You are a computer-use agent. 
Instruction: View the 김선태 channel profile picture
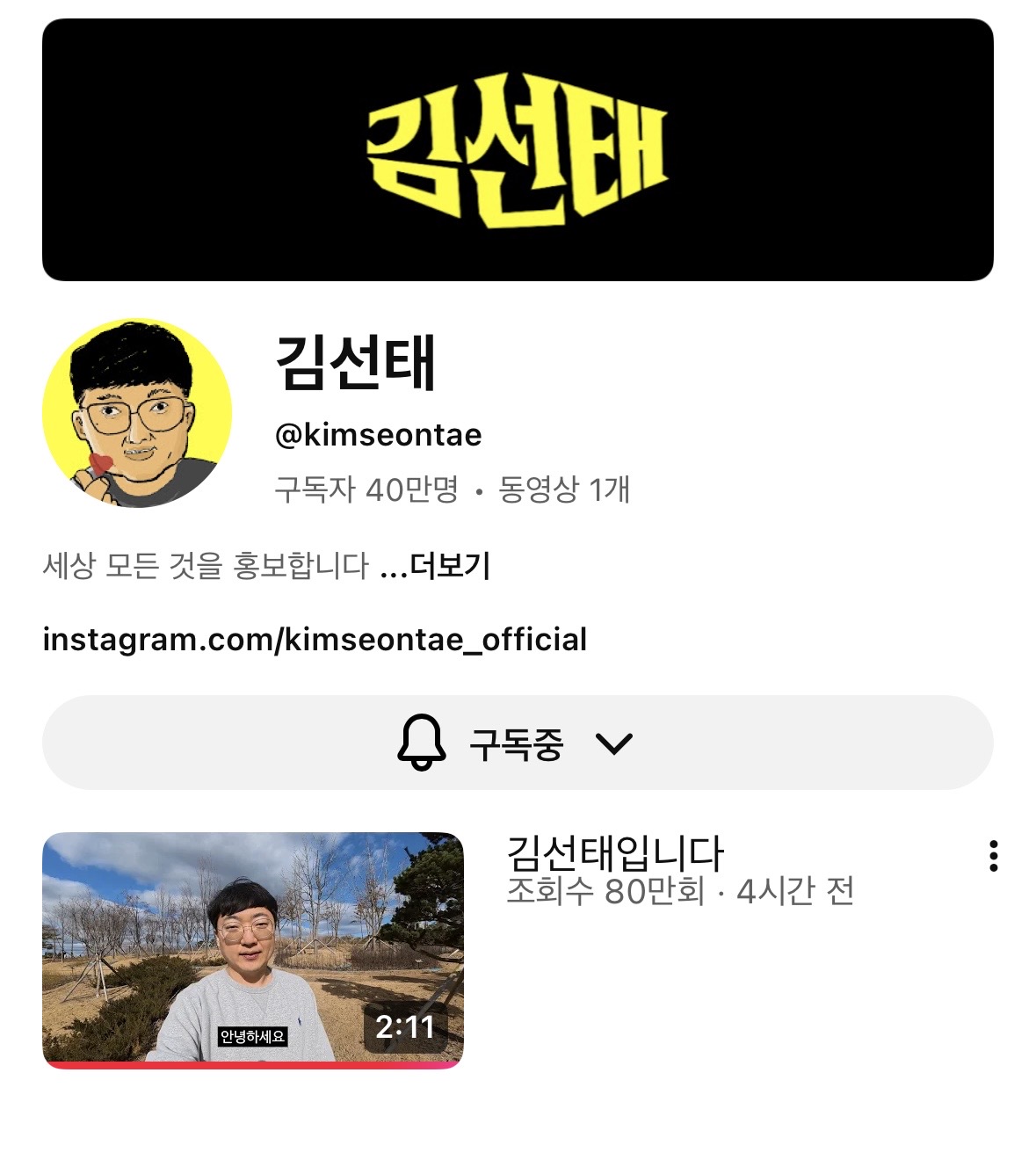pos(137,413)
